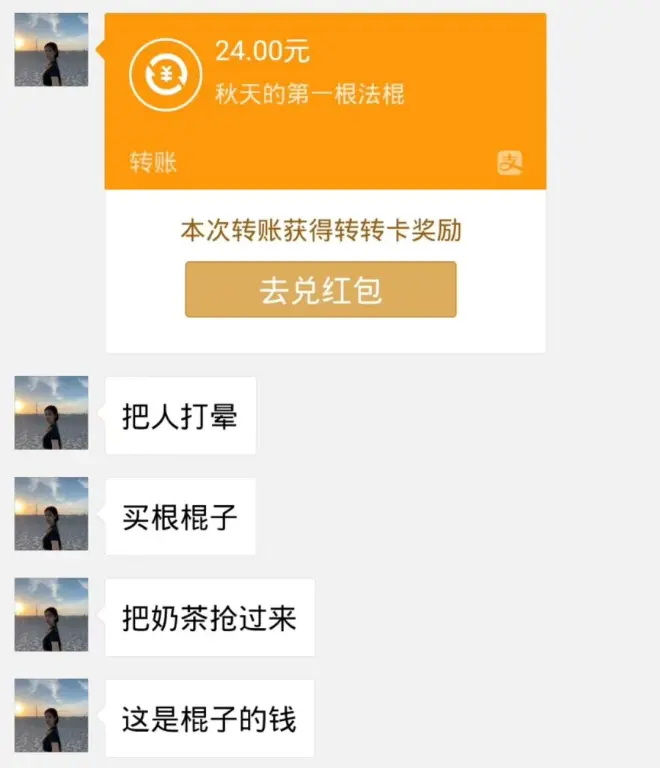Open sender's avatar beside 把人打晕
Viewport: 660px width, 768px height.
tap(51, 413)
